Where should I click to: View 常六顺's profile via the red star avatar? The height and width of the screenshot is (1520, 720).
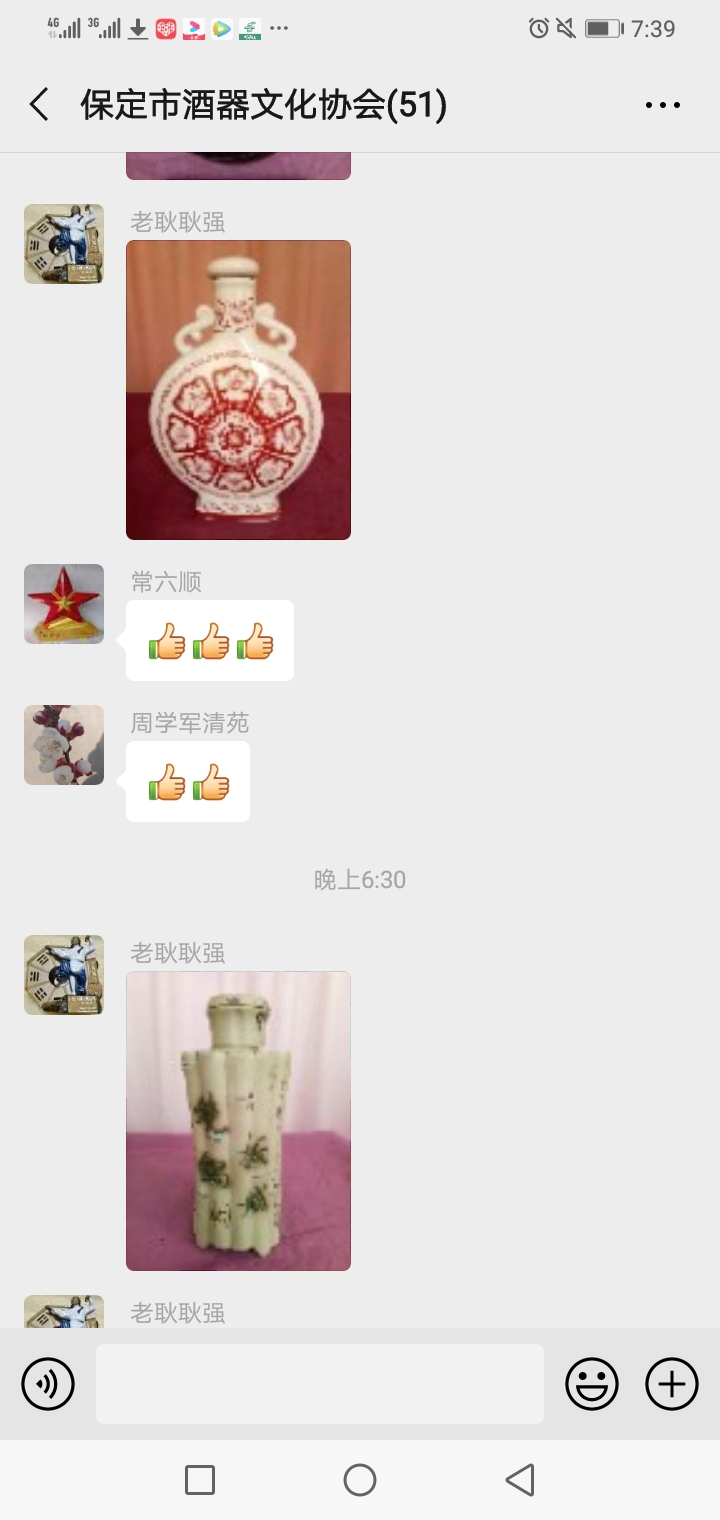[64, 604]
